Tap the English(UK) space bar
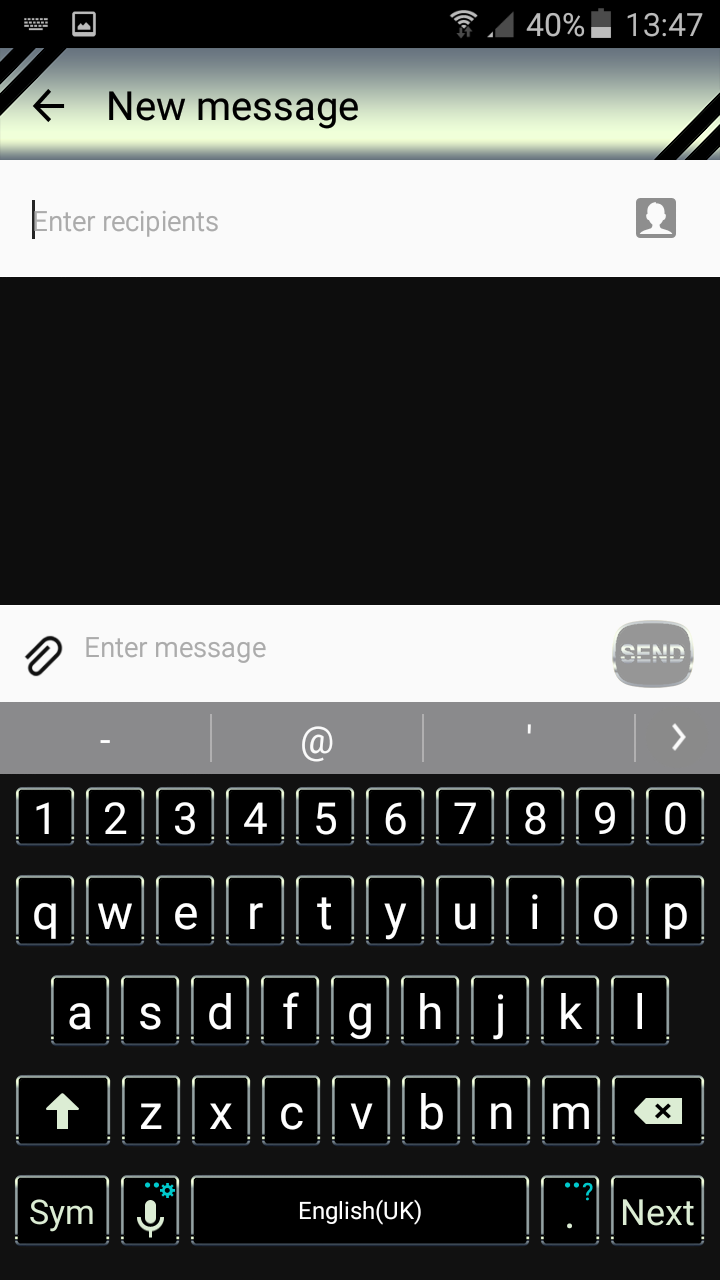Screen dimensions: 720x1280 (360, 1211)
